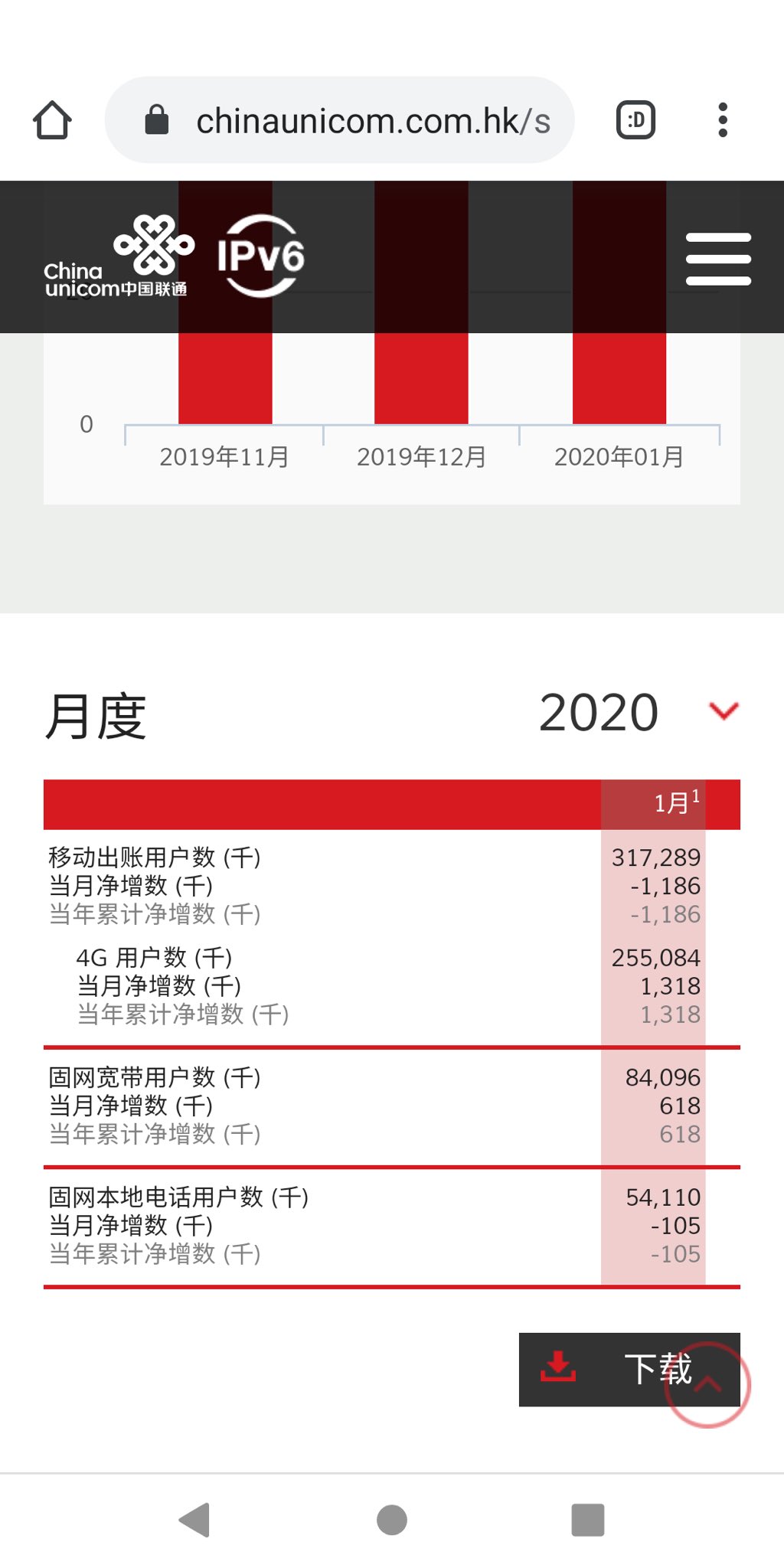Open the recent apps view
This screenshot has height=1568, width=784.
click(x=588, y=1520)
